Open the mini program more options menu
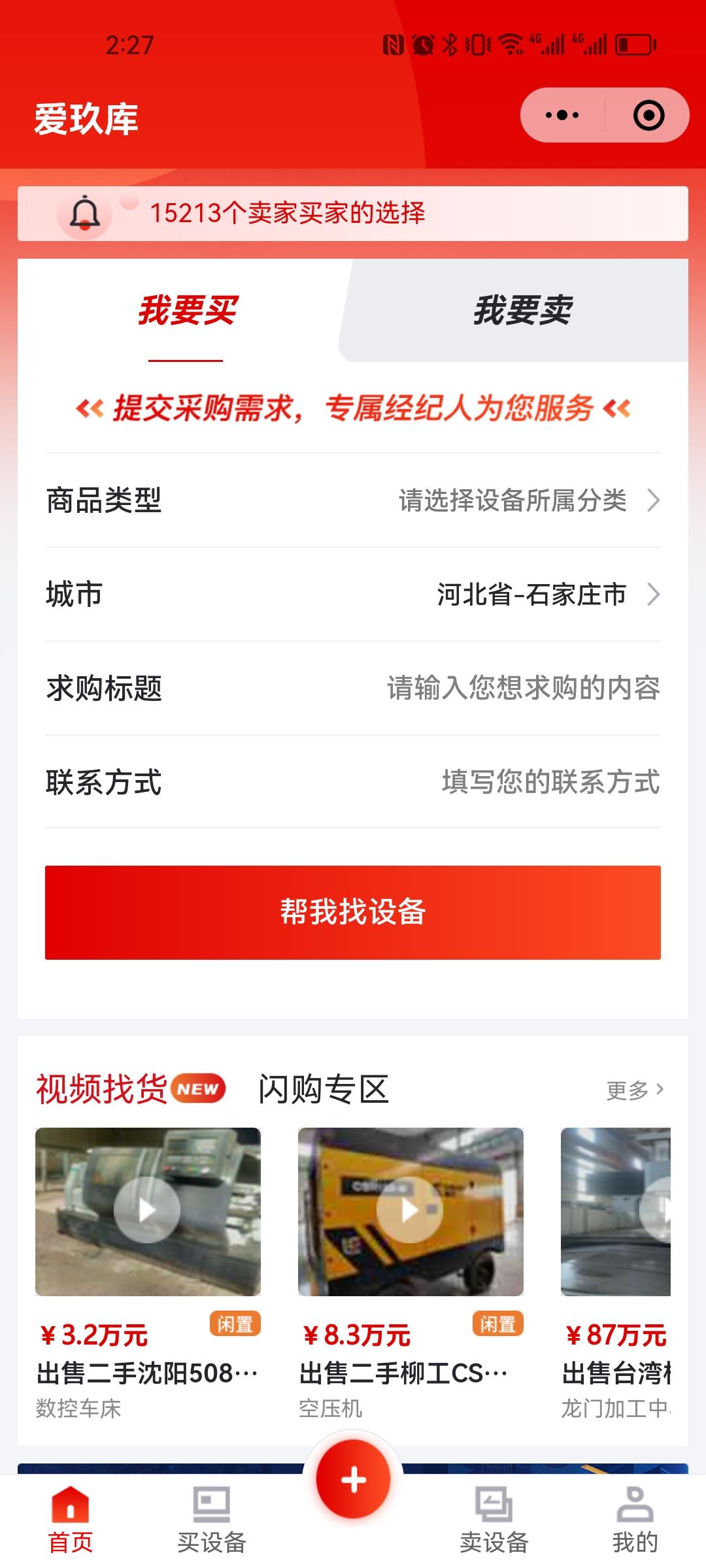The width and height of the screenshot is (706, 1568). [562, 116]
